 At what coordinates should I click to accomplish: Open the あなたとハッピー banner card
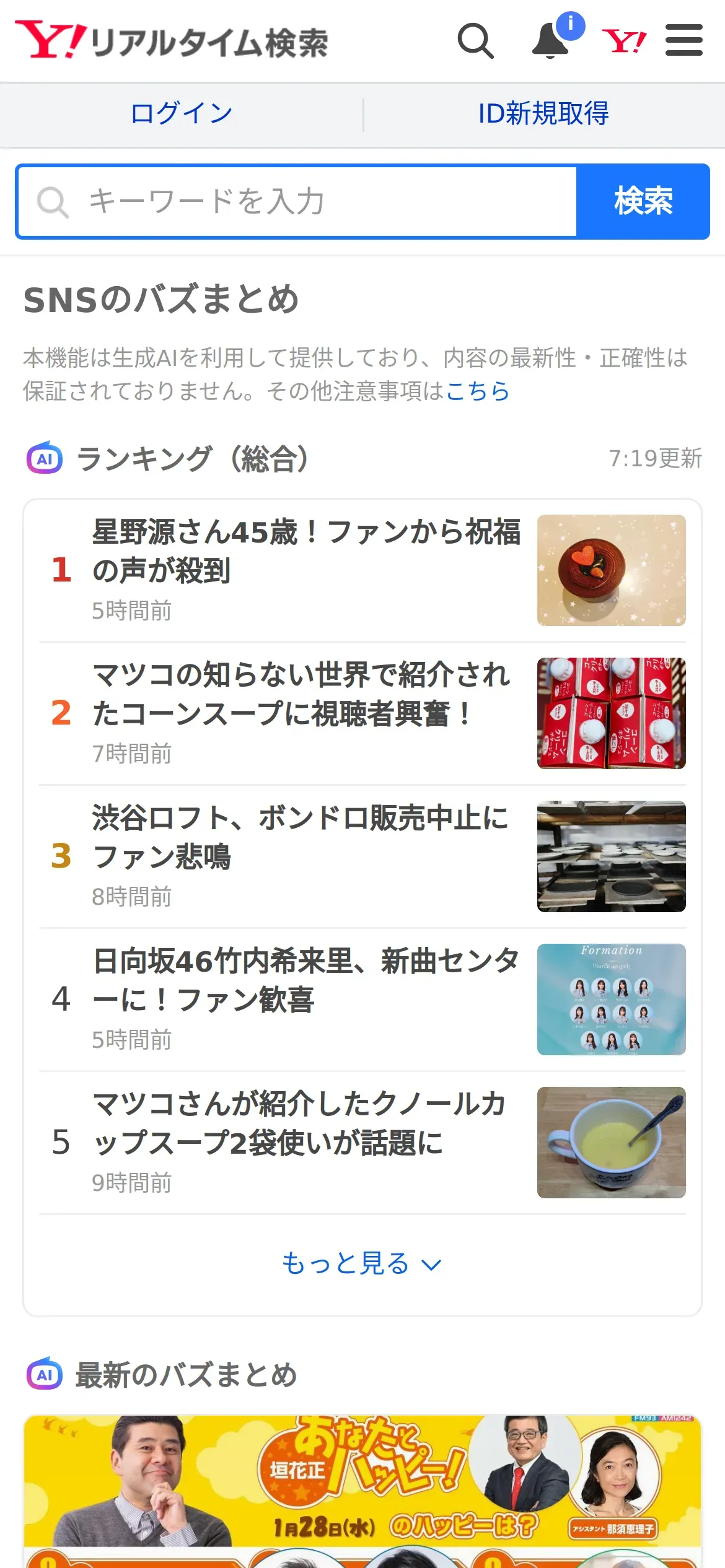pyautogui.click(x=362, y=1486)
